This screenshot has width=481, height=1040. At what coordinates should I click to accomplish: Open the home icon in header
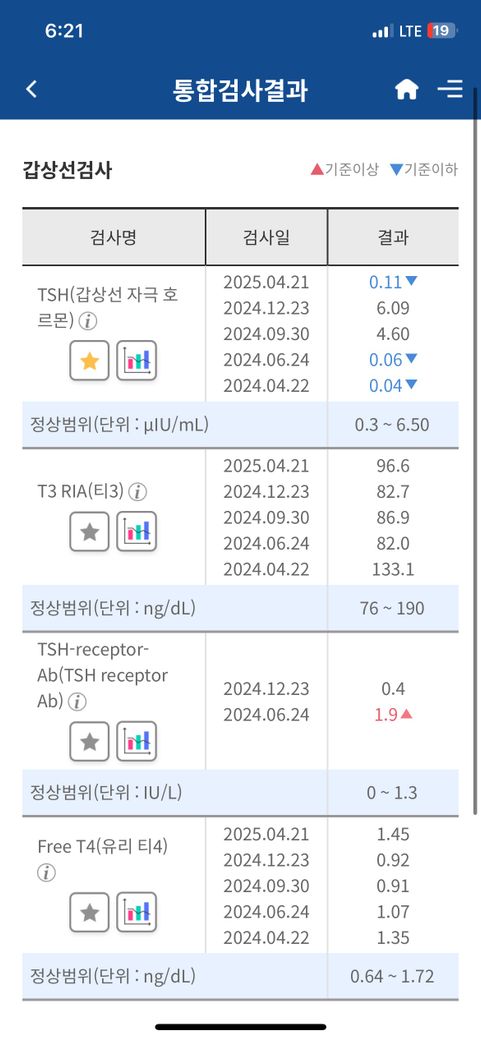coord(407,89)
